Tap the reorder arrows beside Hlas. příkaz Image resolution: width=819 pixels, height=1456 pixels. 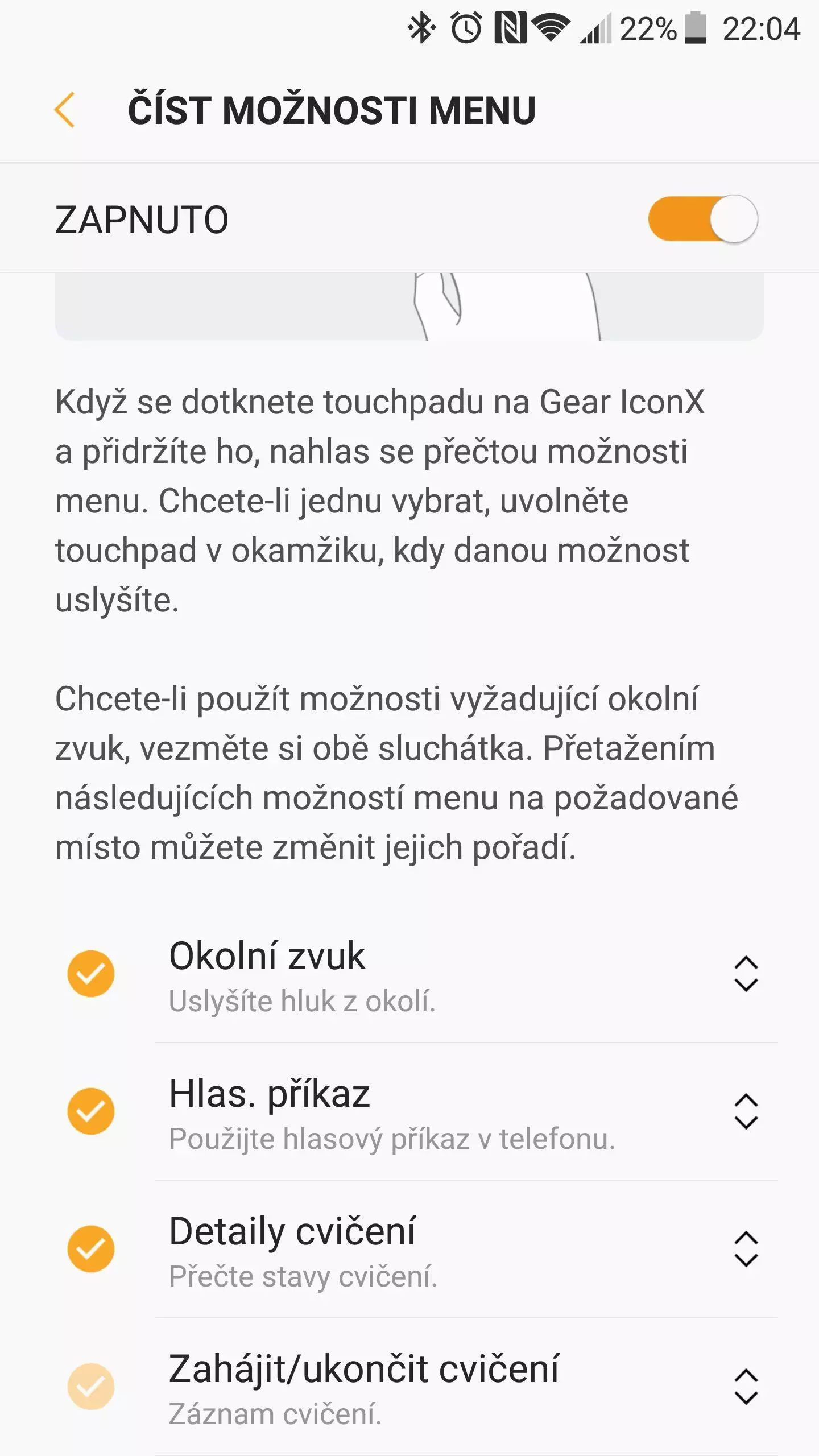[746, 1111]
